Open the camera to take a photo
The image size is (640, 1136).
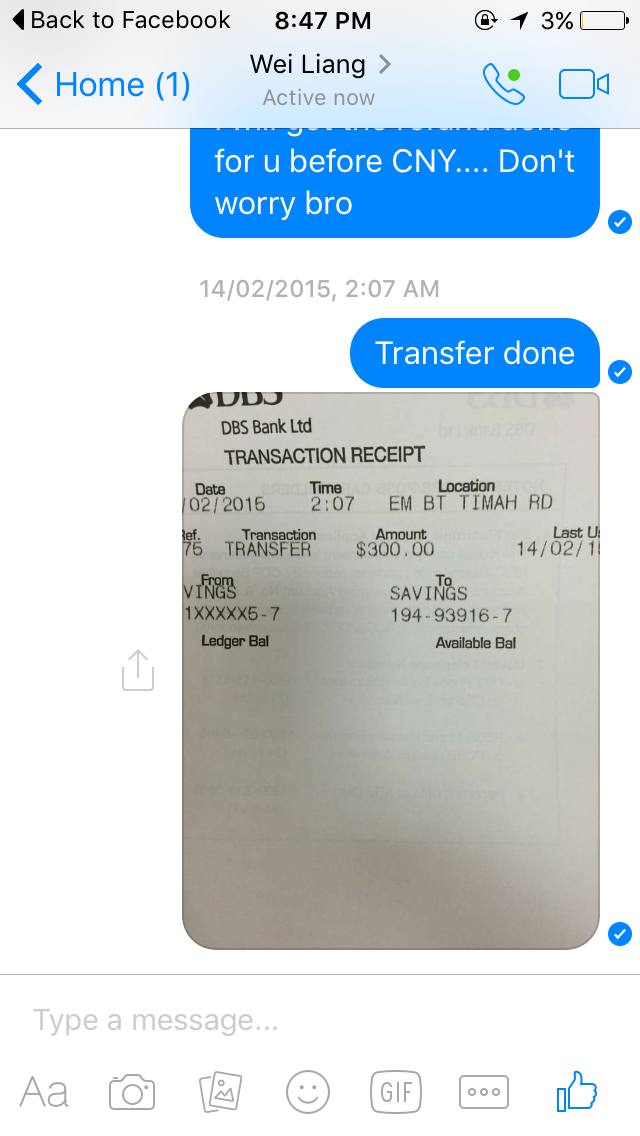tap(132, 1092)
